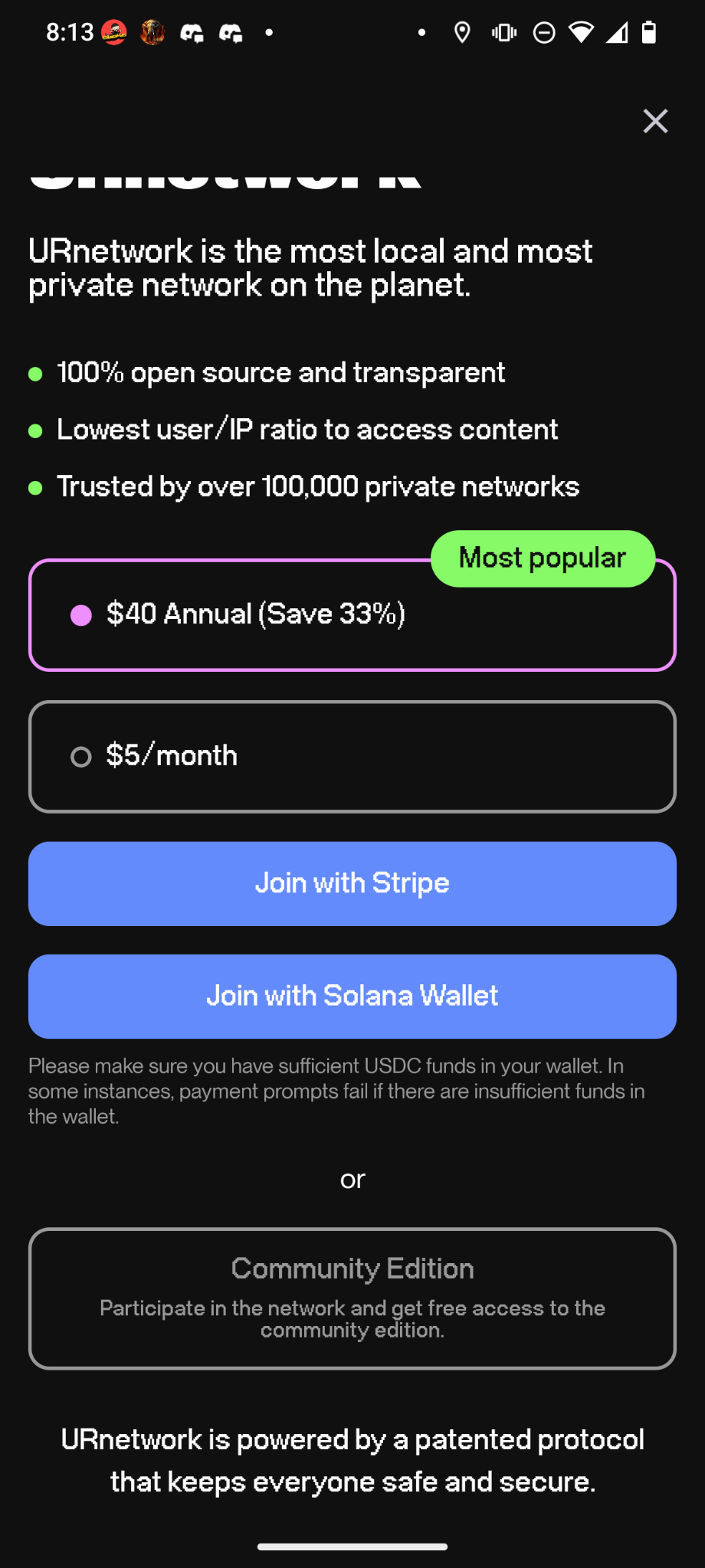Choose the $5/month plan
The width and height of the screenshot is (705, 1568).
coord(352,757)
